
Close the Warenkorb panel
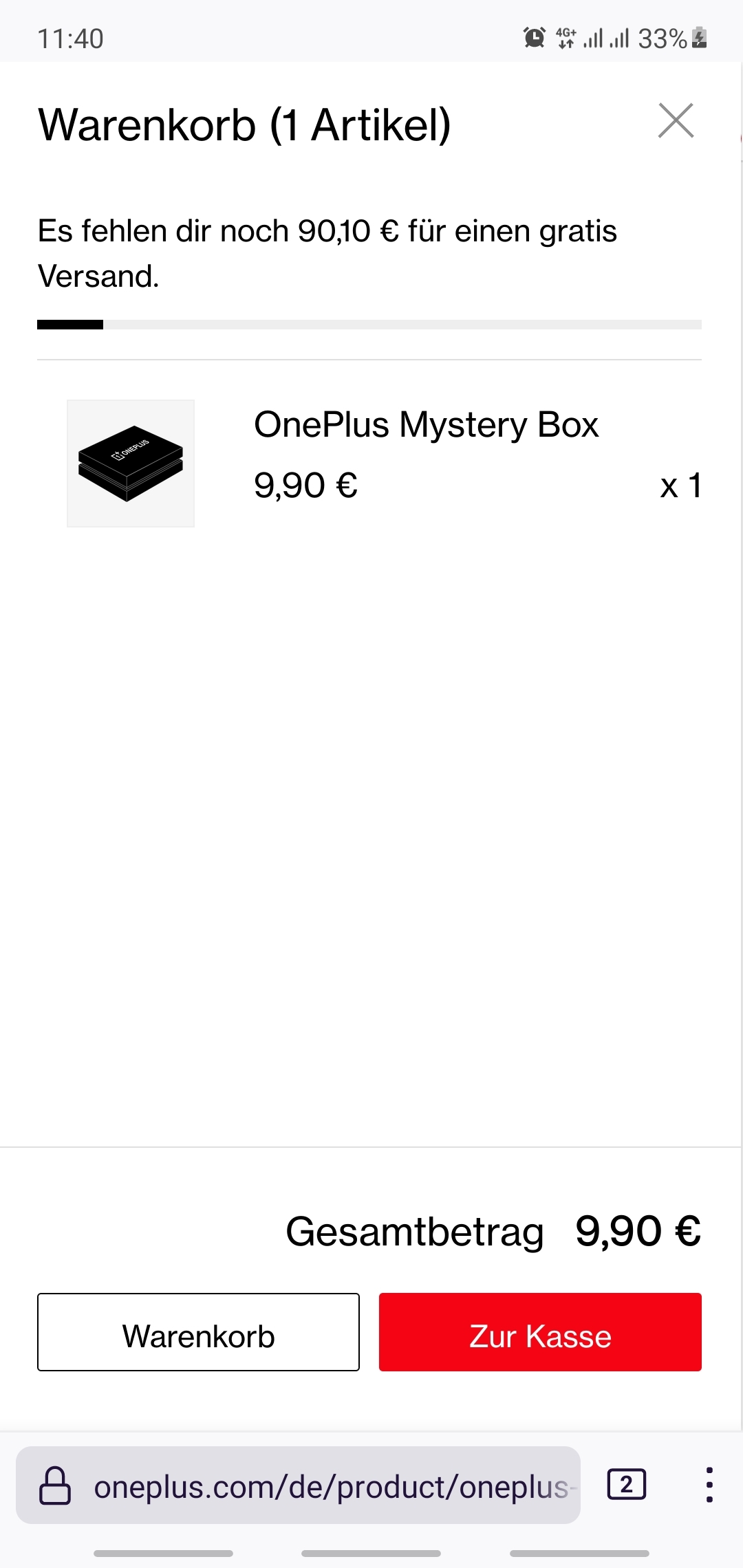pos(676,120)
